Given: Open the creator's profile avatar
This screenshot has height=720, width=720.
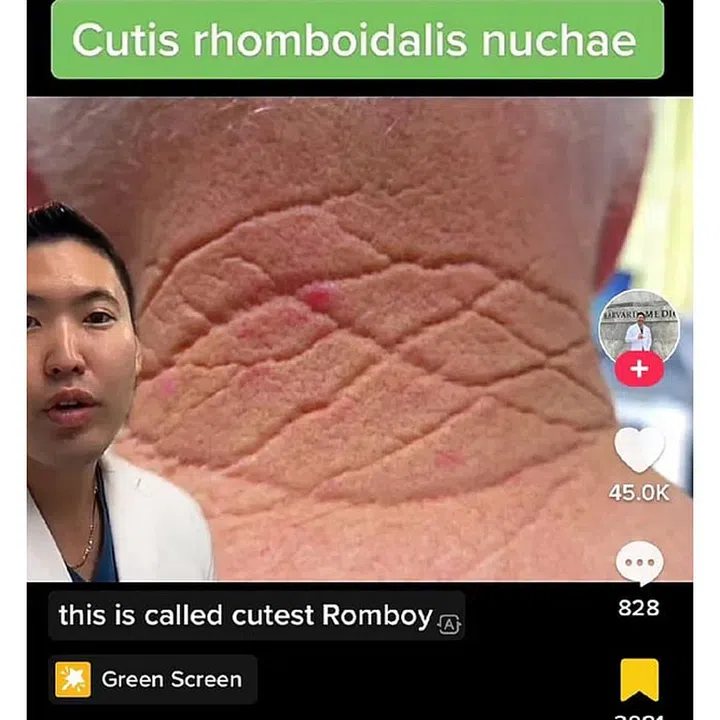Looking at the screenshot, I should pos(639,326).
